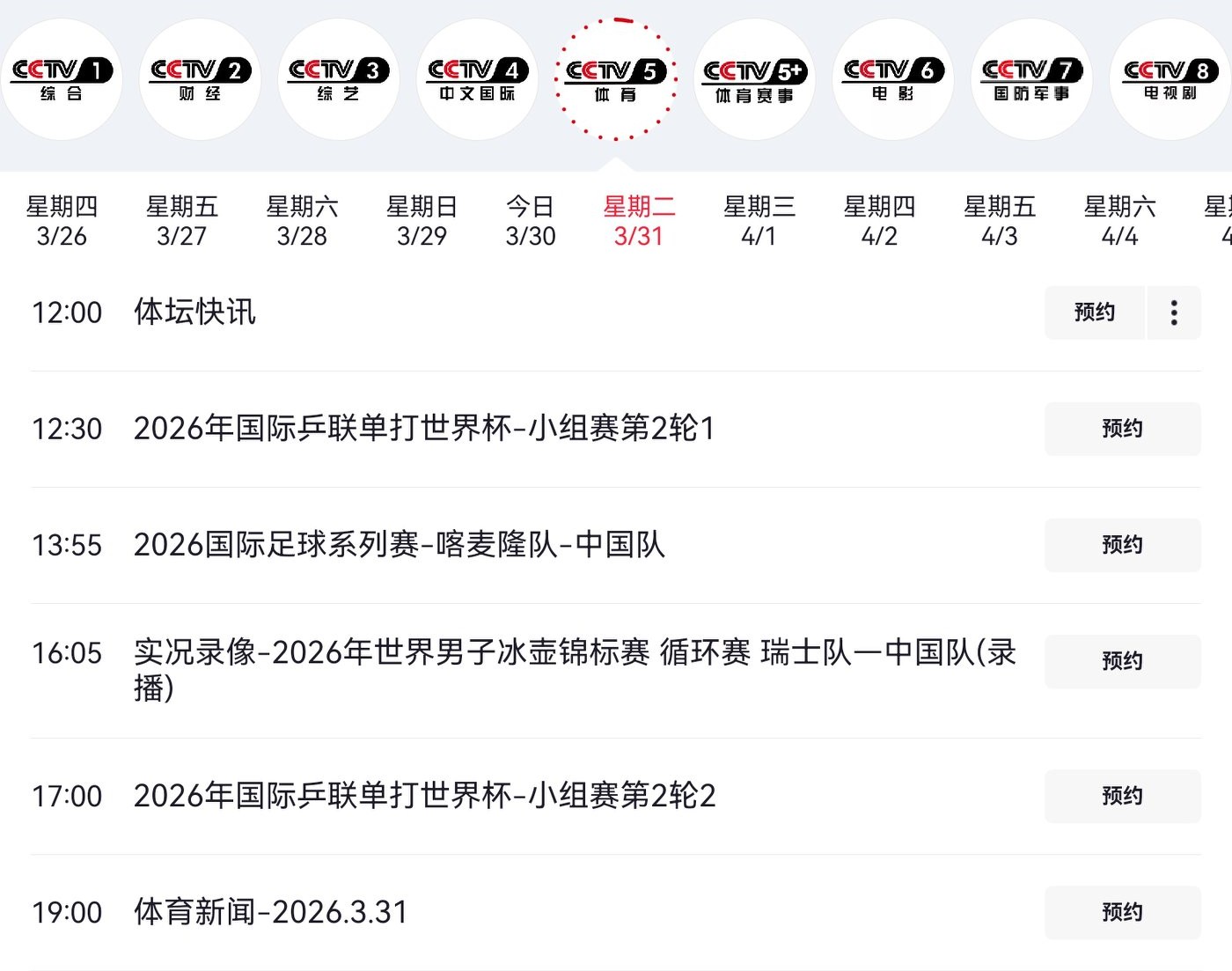Viewport: 1232px width, 971px height.
Task: Open the CCTV 7 国防军事 channel
Action: pyautogui.click(x=1031, y=79)
